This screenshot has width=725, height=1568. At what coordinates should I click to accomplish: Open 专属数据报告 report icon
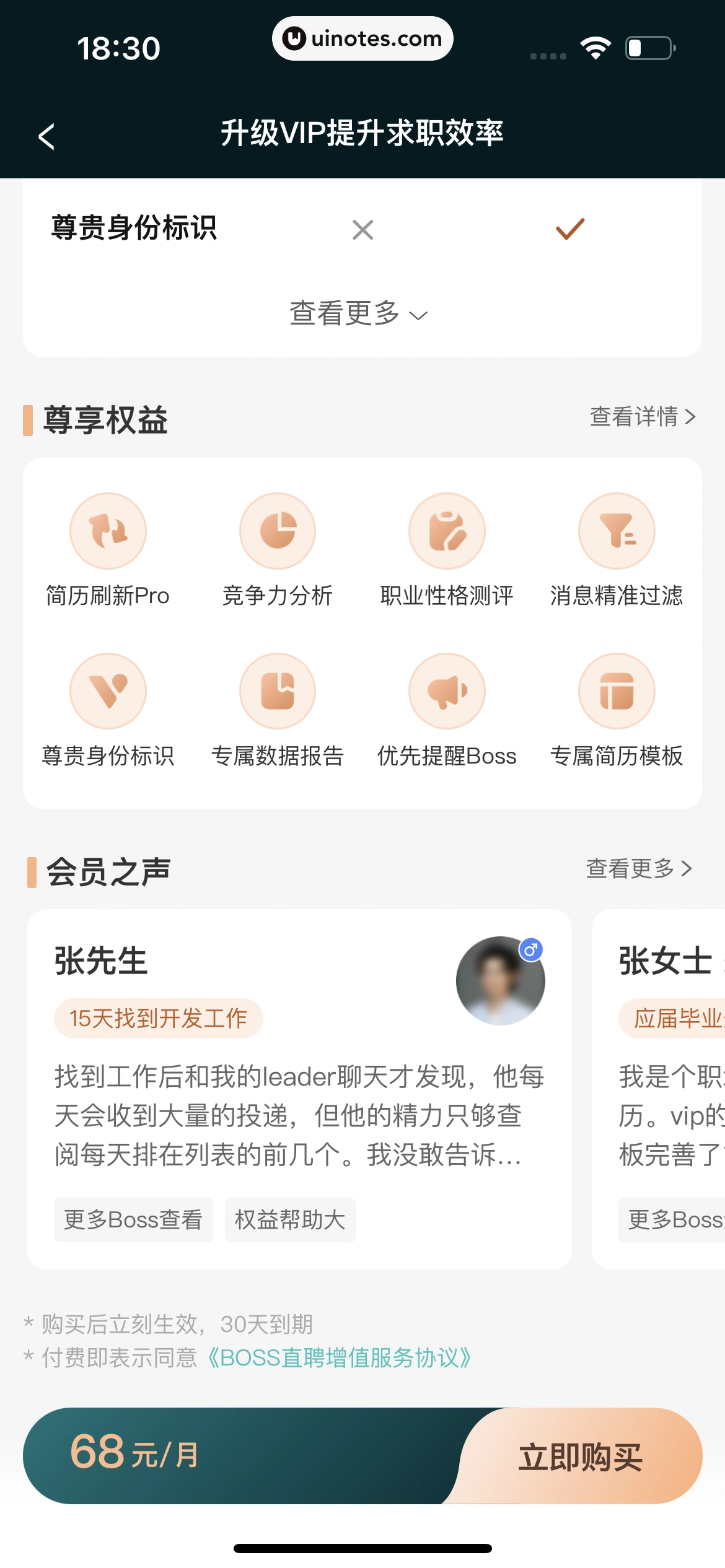pyautogui.click(x=277, y=690)
